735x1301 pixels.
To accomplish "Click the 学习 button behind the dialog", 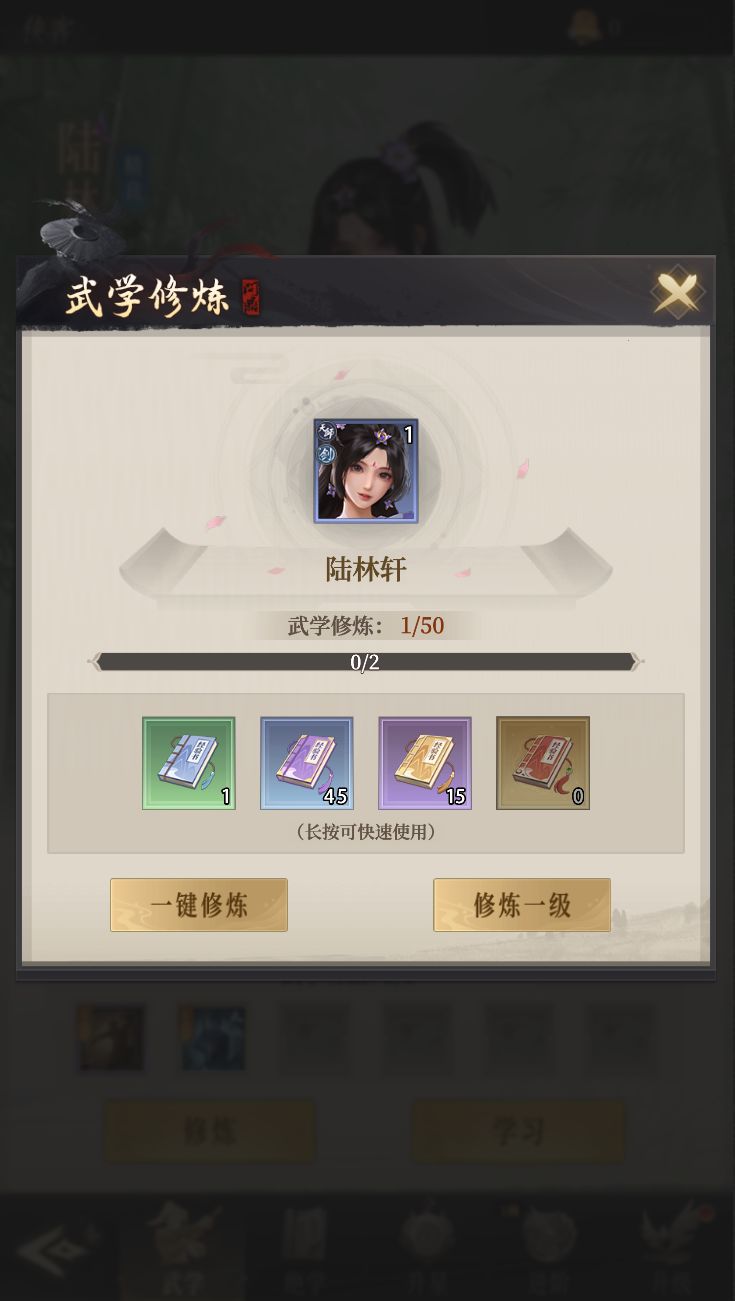I will tap(517, 1130).
